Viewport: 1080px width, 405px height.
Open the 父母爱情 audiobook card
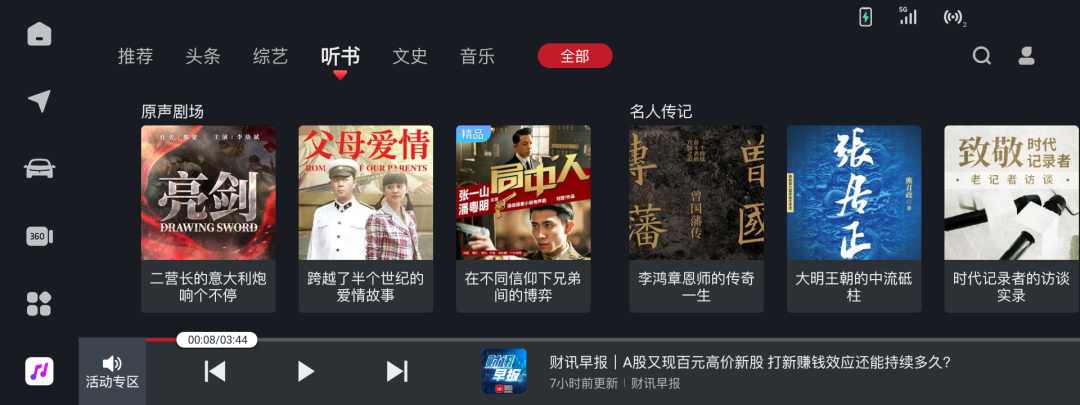[x=366, y=218]
